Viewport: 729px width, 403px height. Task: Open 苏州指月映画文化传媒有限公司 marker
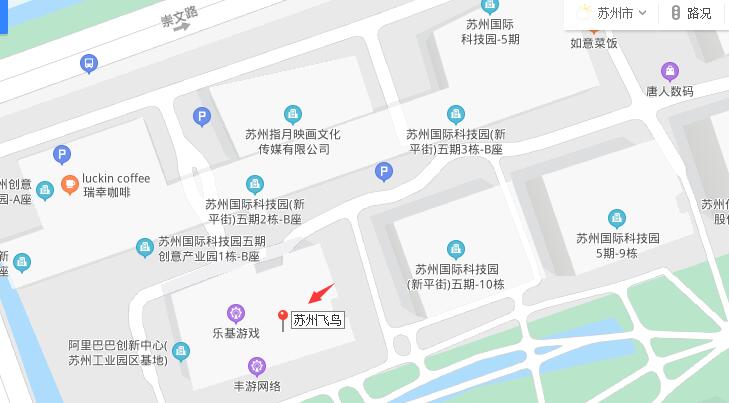(x=293, y=113)
